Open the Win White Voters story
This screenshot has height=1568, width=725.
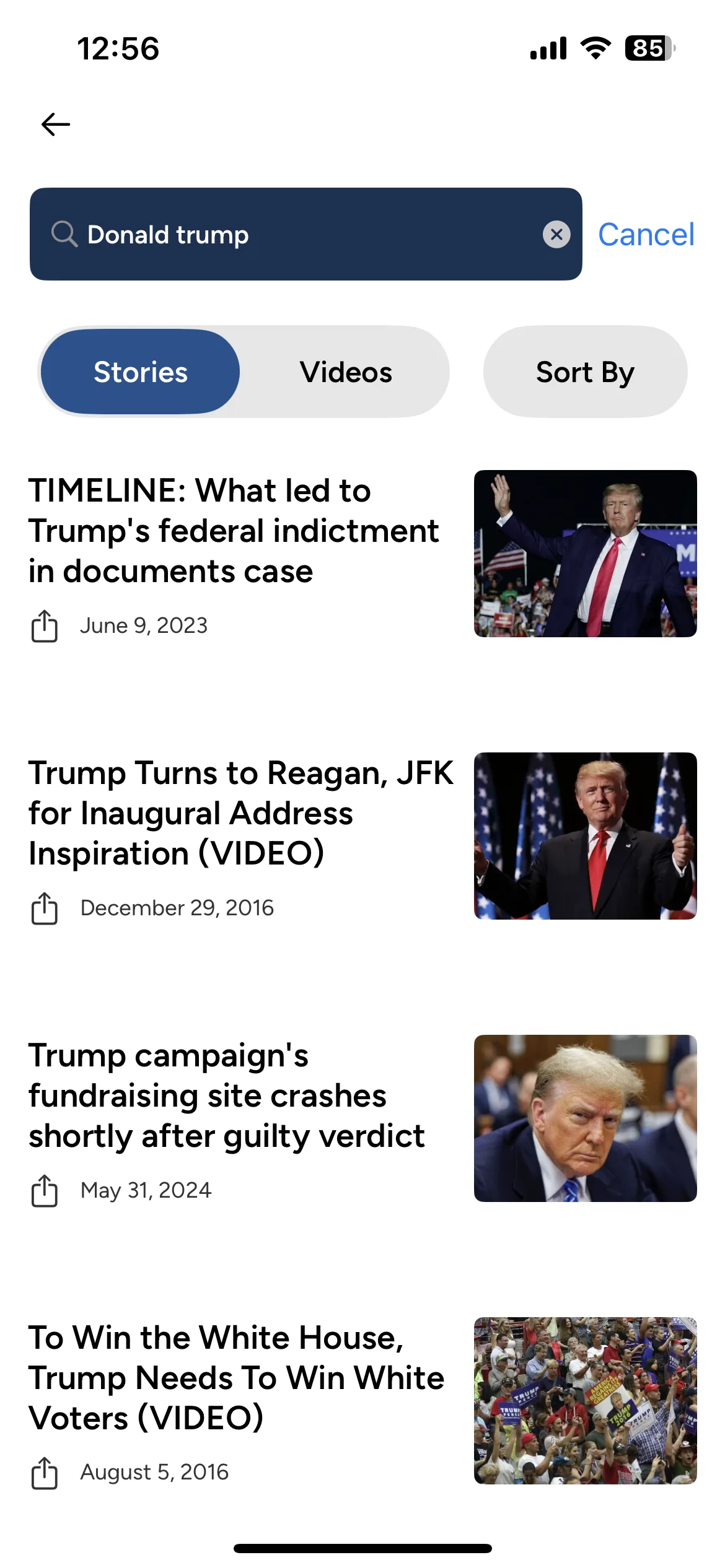click(236, 1378)
